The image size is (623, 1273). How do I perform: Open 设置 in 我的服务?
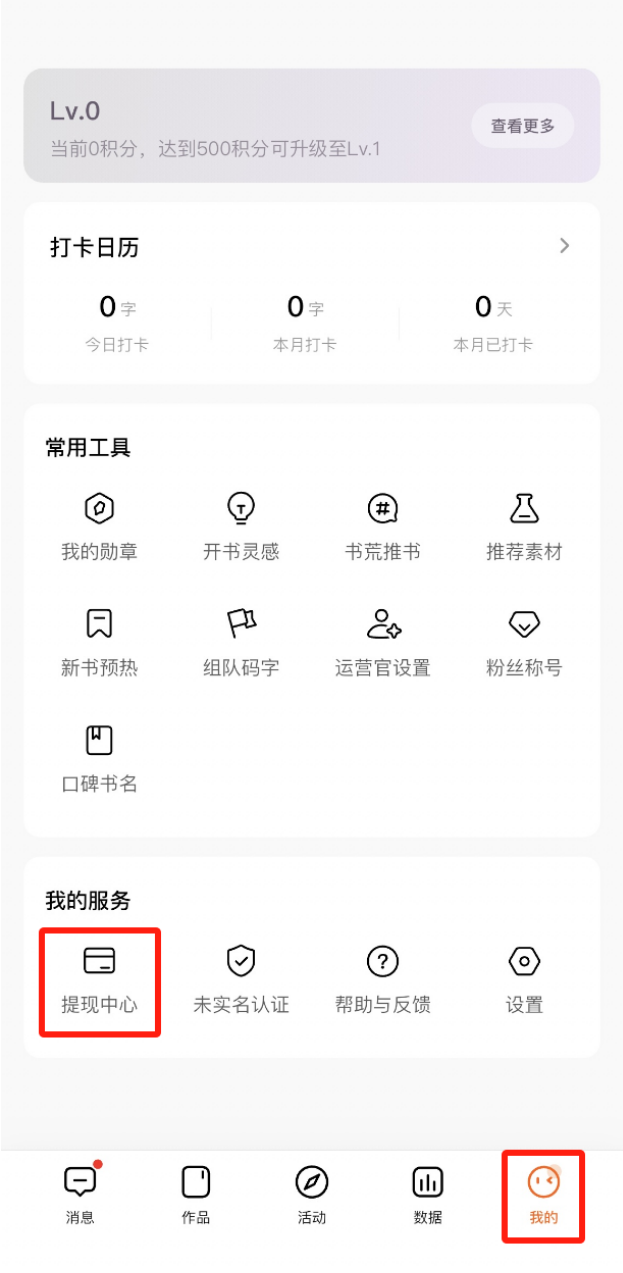[x=524, y=978]
